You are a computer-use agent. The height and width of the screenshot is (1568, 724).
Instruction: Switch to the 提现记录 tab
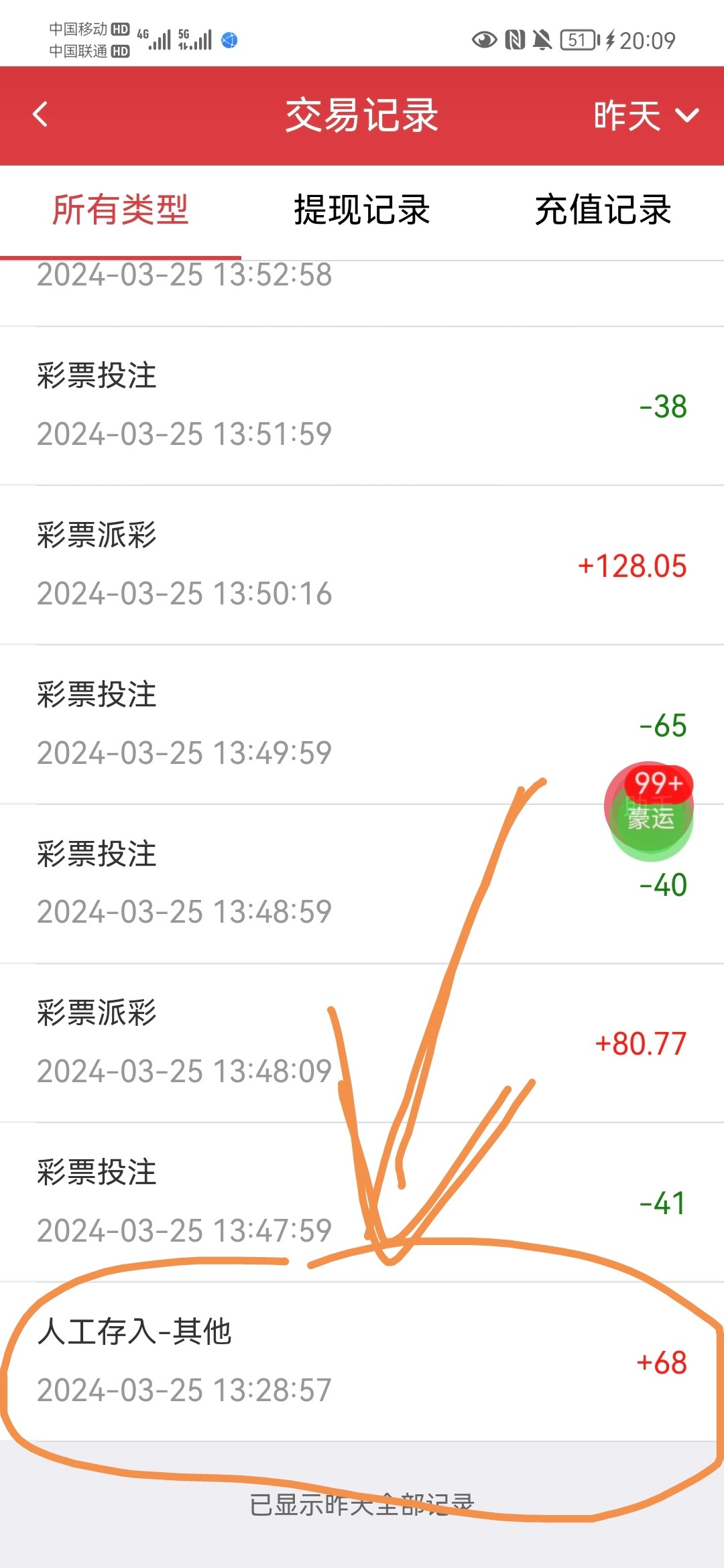pyautogui.click(x=362, y=210)
